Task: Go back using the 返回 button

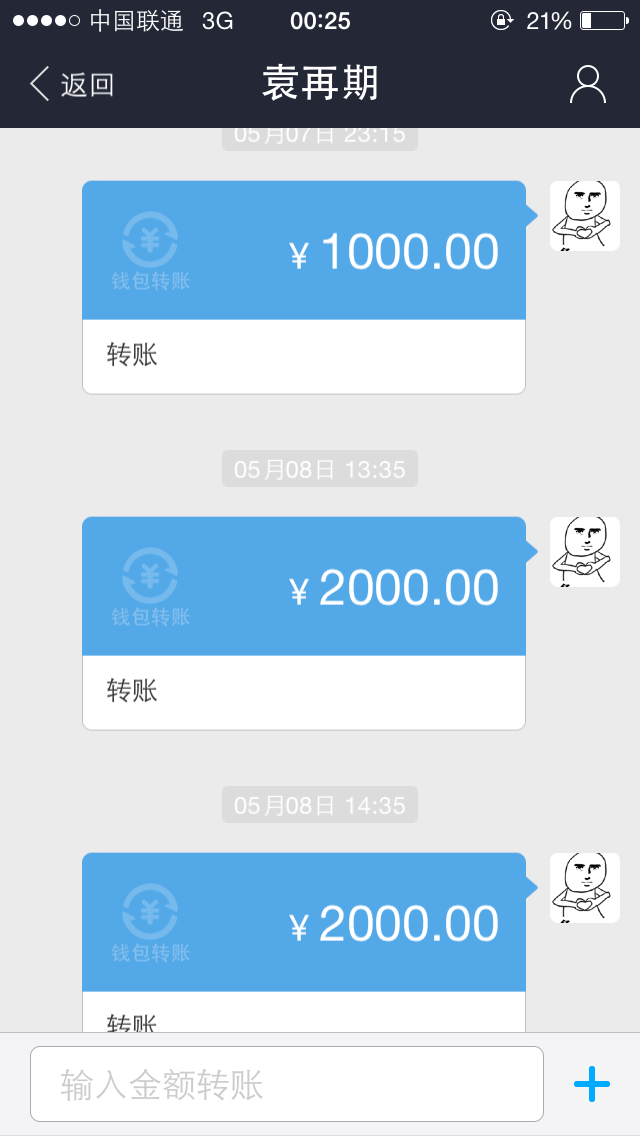Action: pos(72,85)
